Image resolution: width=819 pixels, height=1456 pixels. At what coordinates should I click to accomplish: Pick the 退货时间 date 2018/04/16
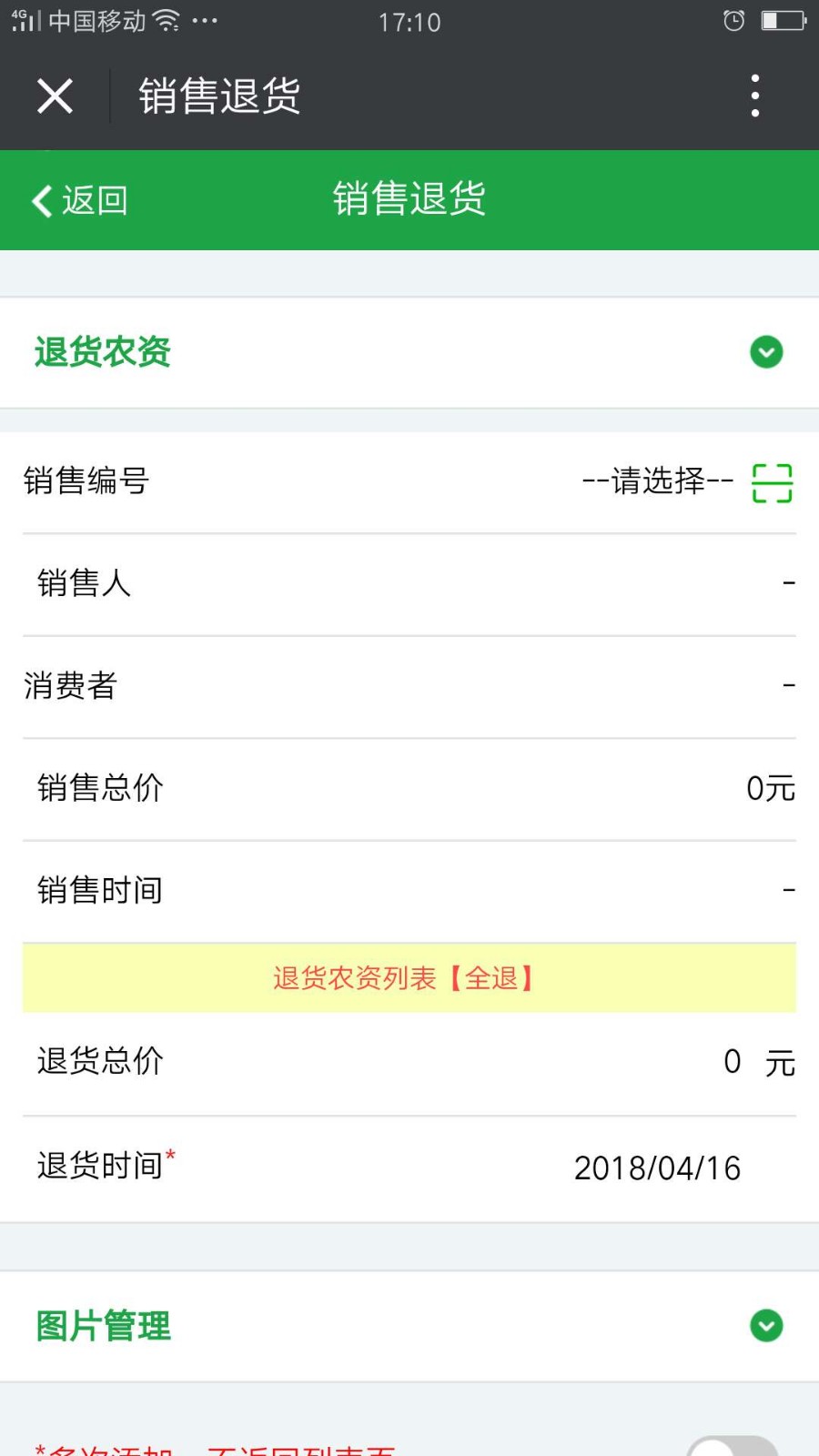[x=657, y=1168]
